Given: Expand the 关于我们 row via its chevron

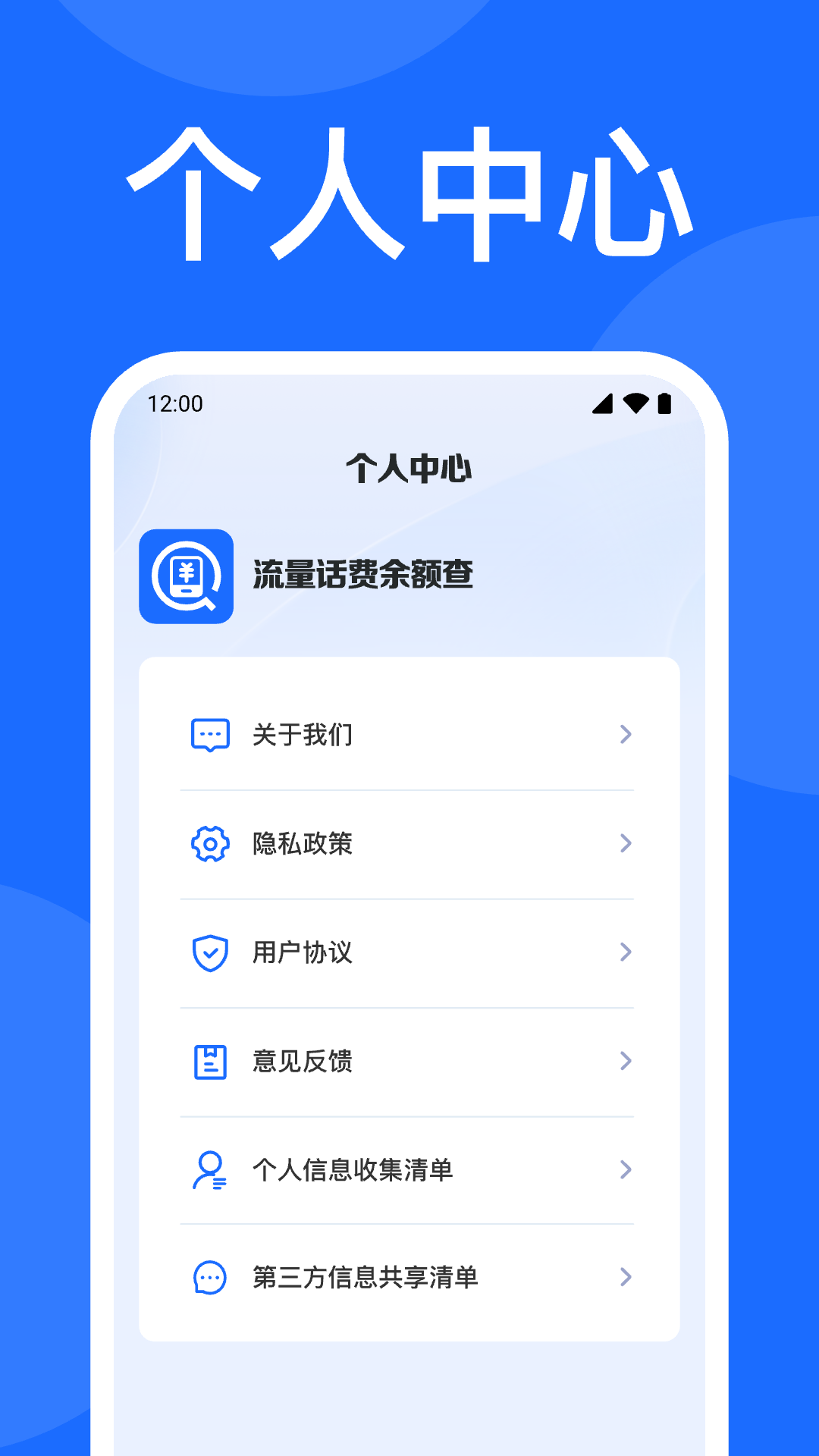Looking at the screenshot, I should click(x=624, y=733).
